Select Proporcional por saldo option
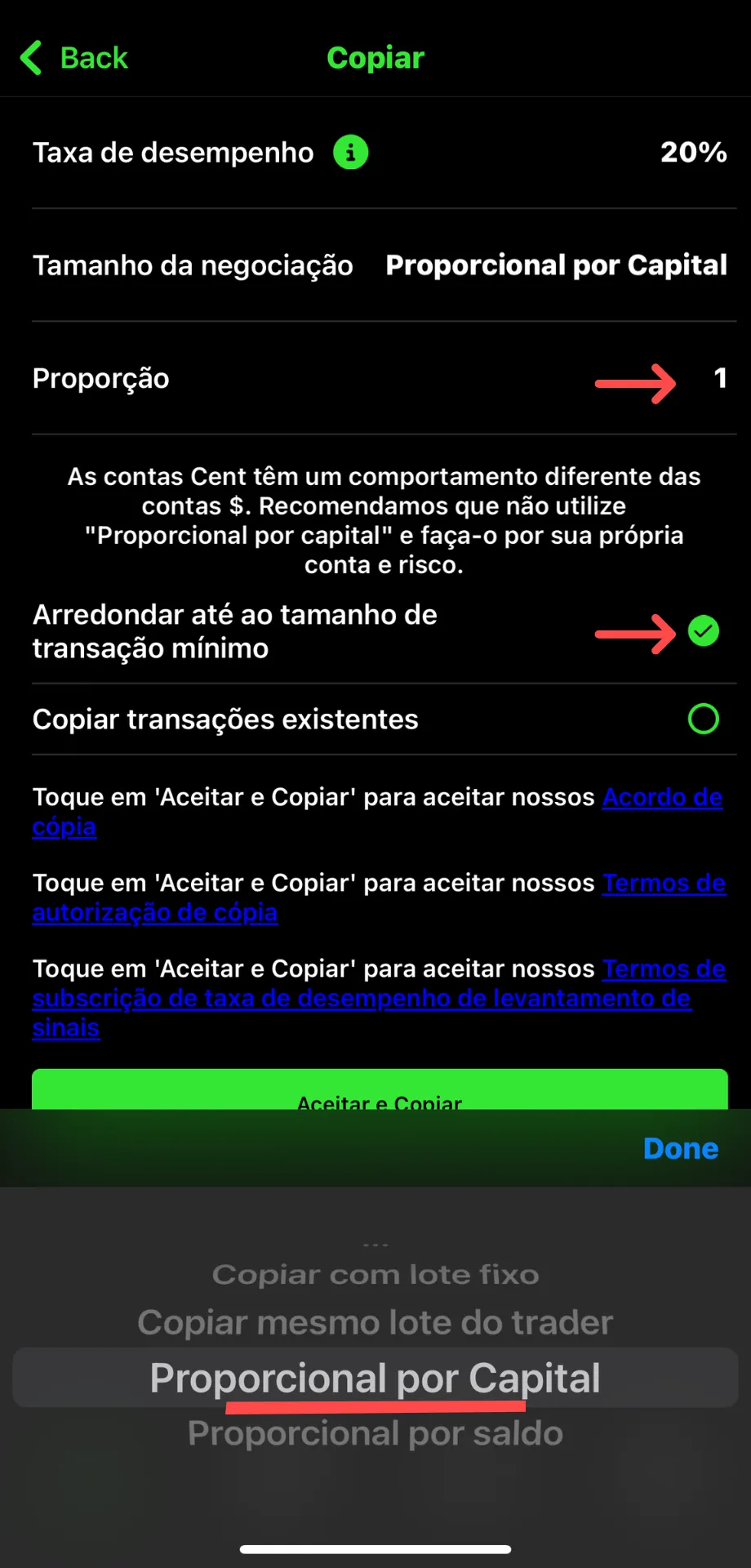The width and height of the screenshot is (751, 1568). (375, 1433)
